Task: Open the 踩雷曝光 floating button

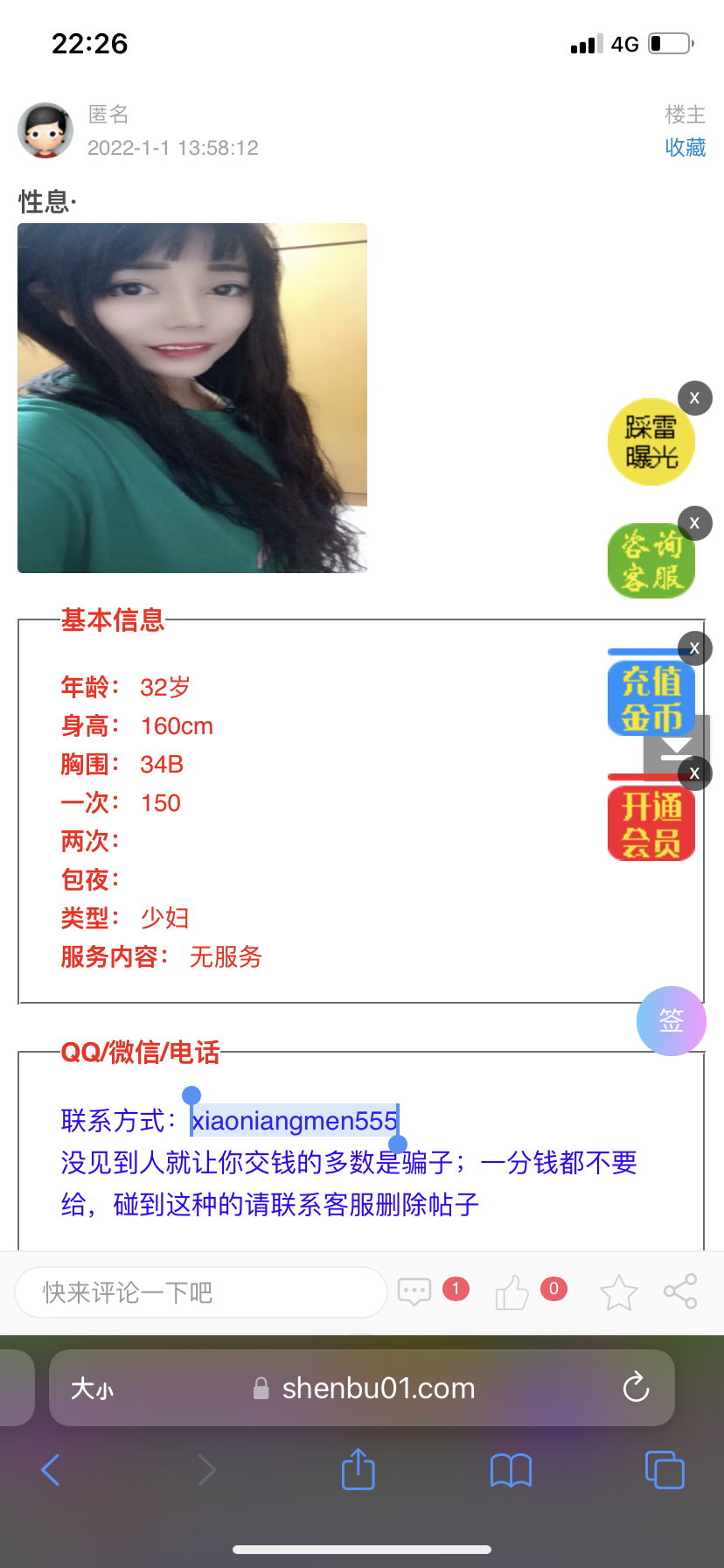Action: click(x=651, y=443)
